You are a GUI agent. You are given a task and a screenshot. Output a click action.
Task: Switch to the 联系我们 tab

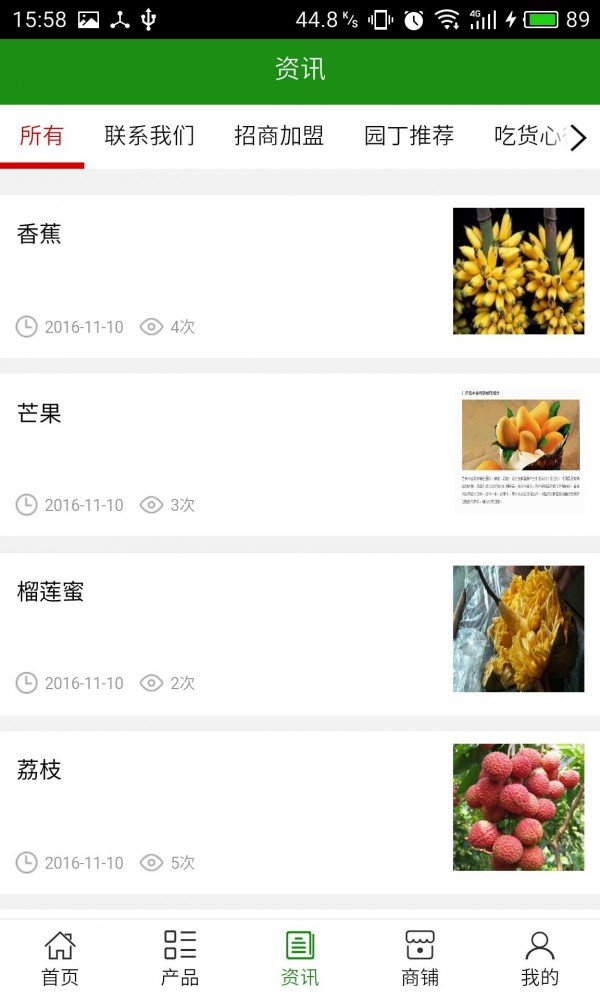point(149,137)
